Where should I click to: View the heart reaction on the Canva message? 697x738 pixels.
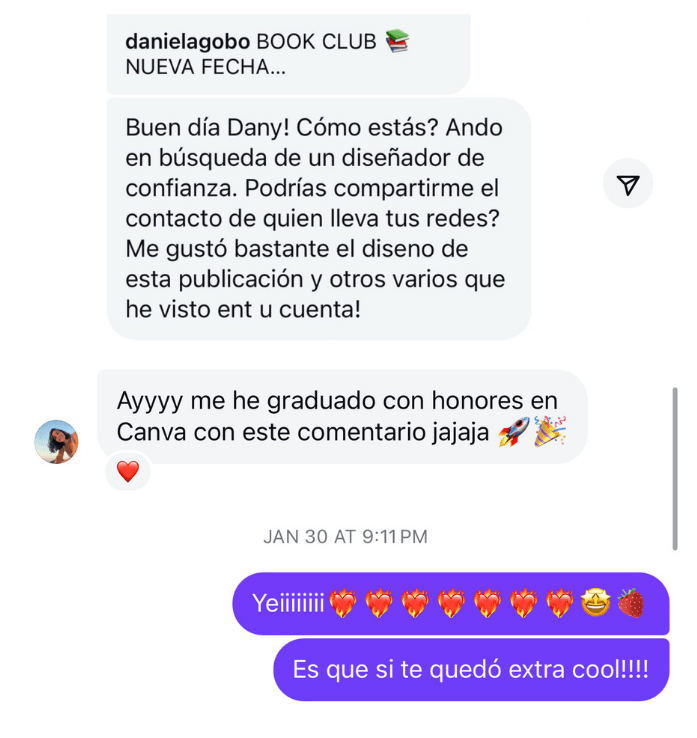128,472
